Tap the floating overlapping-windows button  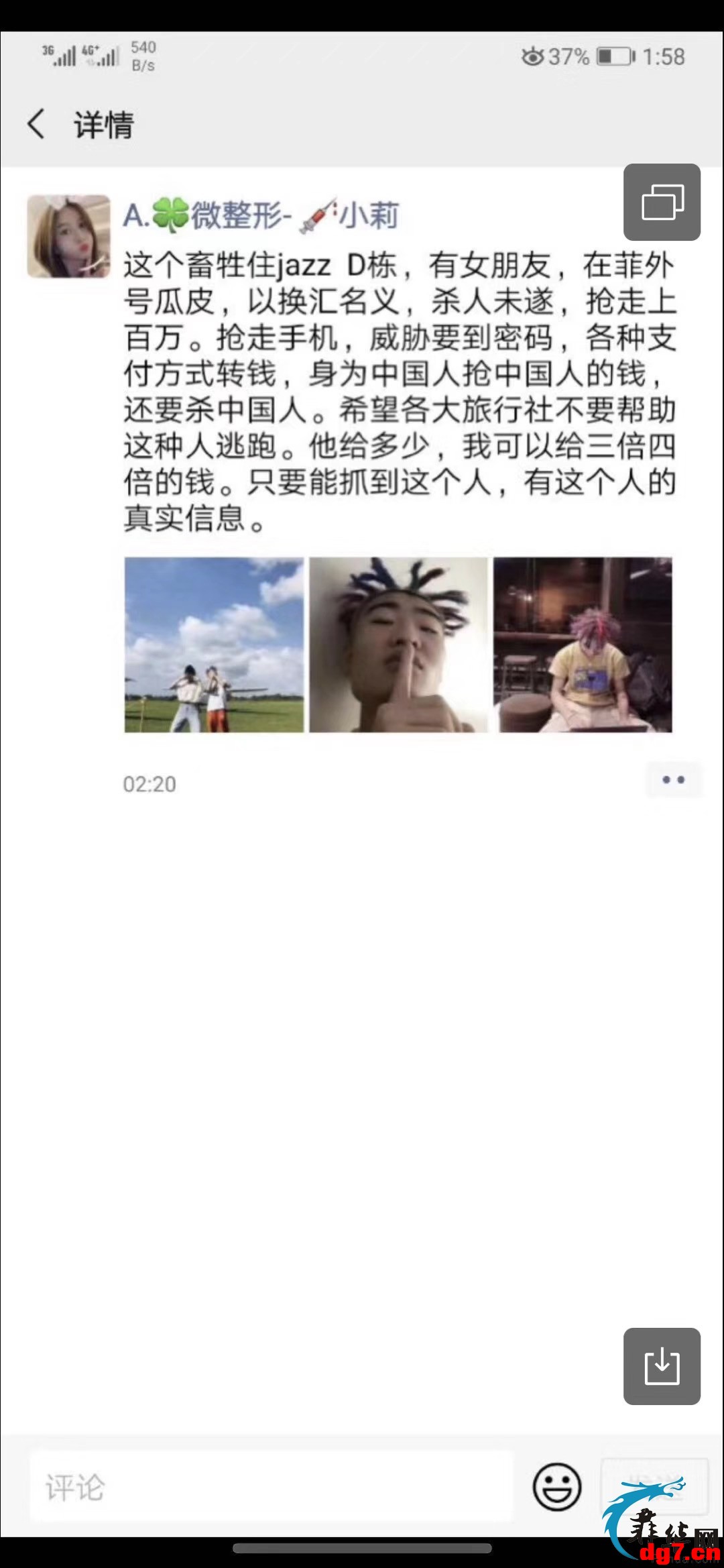[662, 202]
